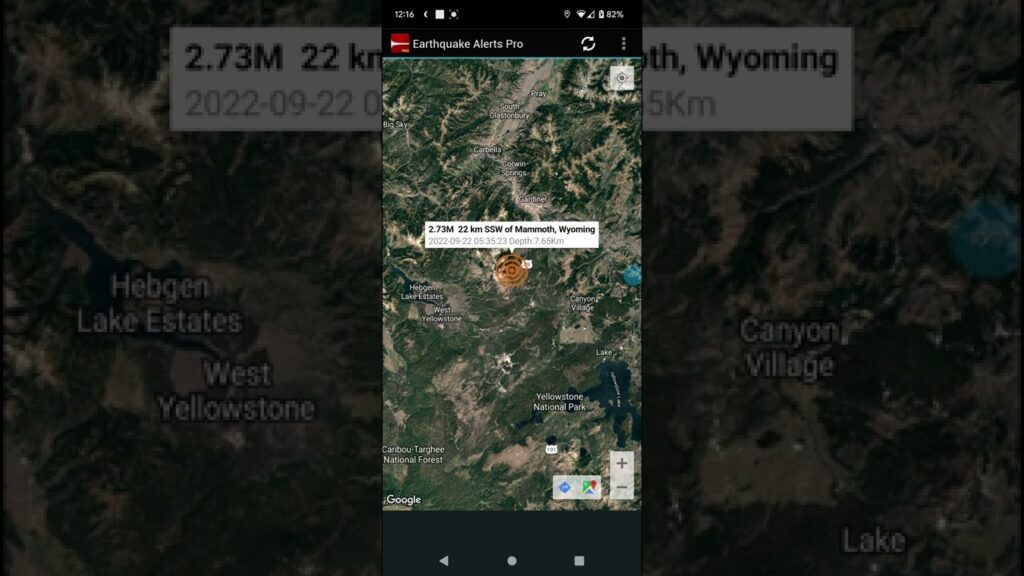
Task: Go back with system back button
Action: (x=444, y=561)
